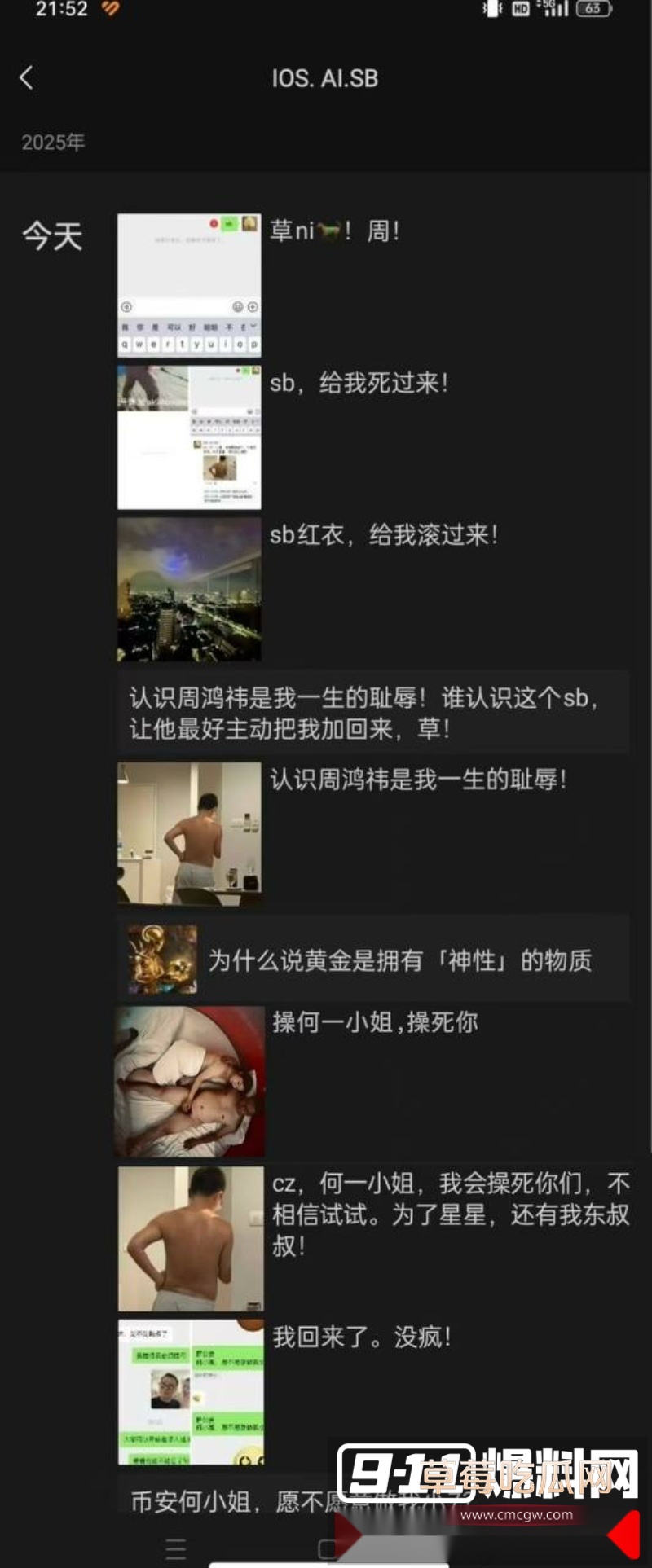Expand the night cityscape photo
This screenshot has width=652, height=1568.
click(189, 588)
